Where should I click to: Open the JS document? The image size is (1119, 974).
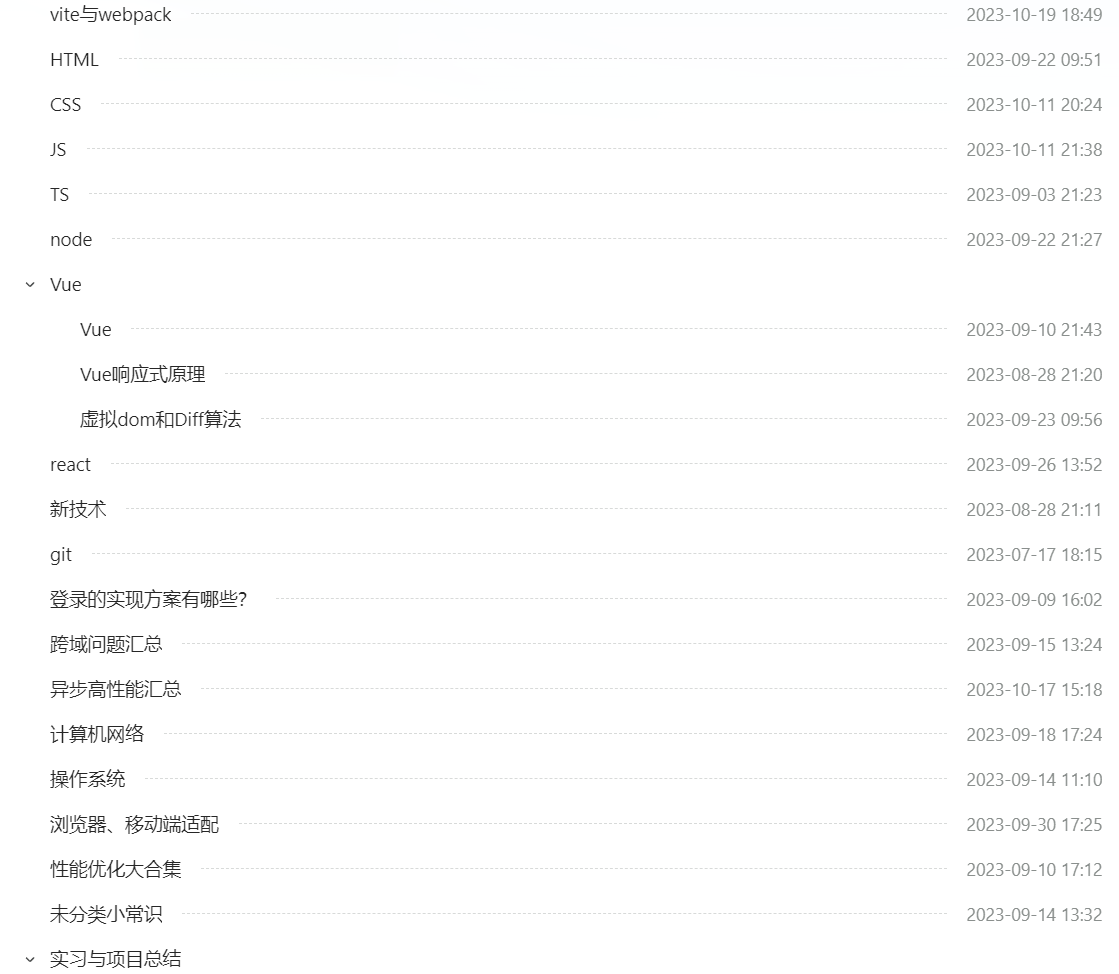[58, 150]
